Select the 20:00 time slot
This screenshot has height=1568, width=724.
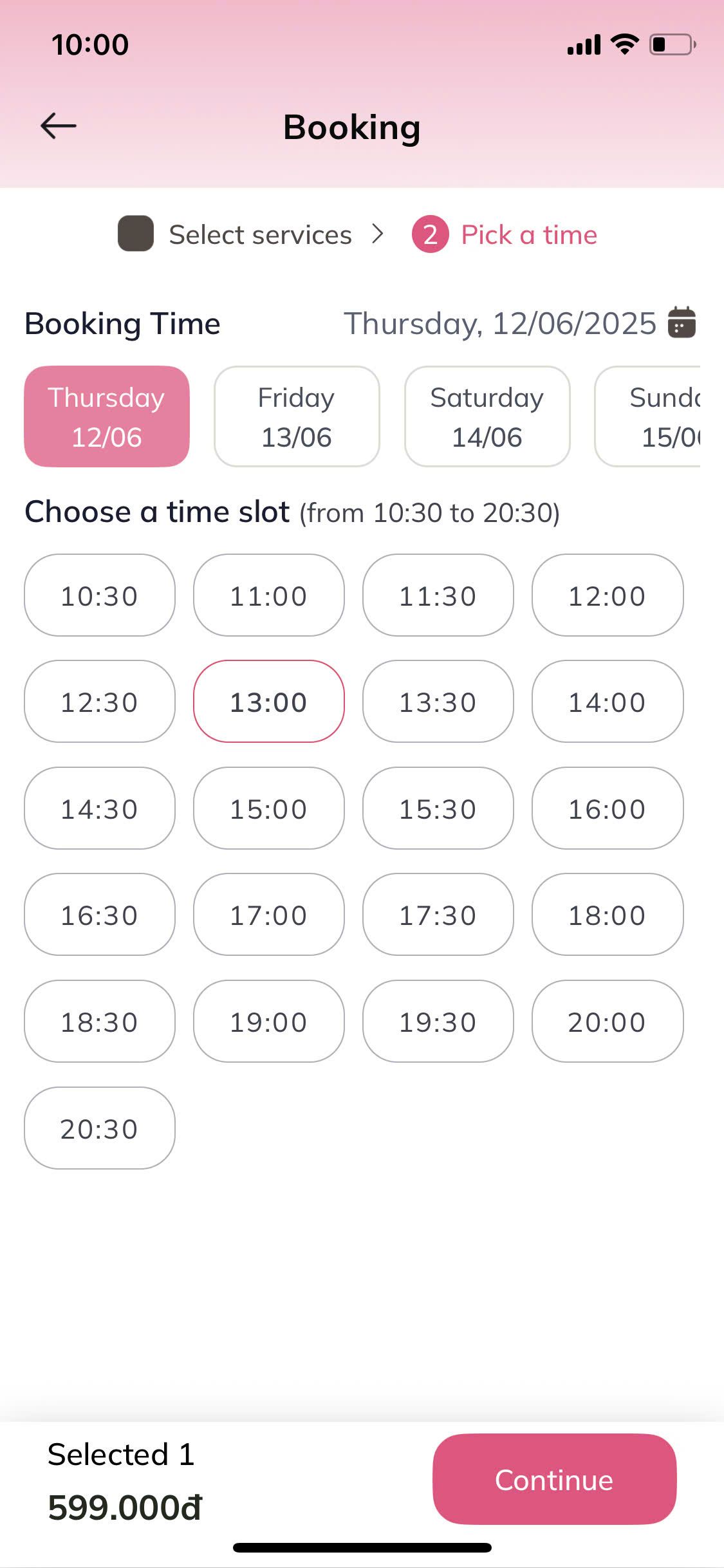click(x=607, y=1022)
